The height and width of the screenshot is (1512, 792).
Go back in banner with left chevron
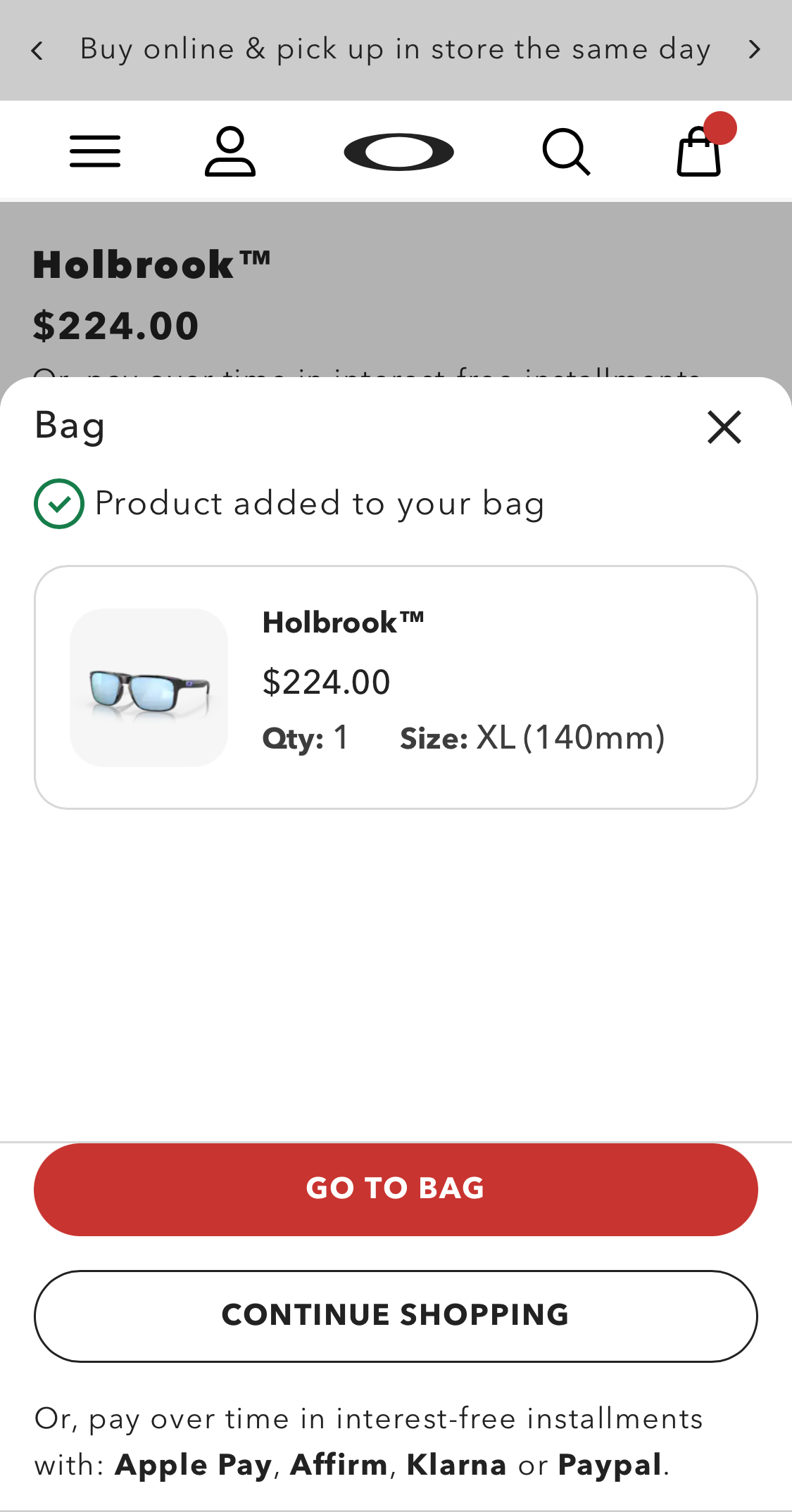[37, 49]
